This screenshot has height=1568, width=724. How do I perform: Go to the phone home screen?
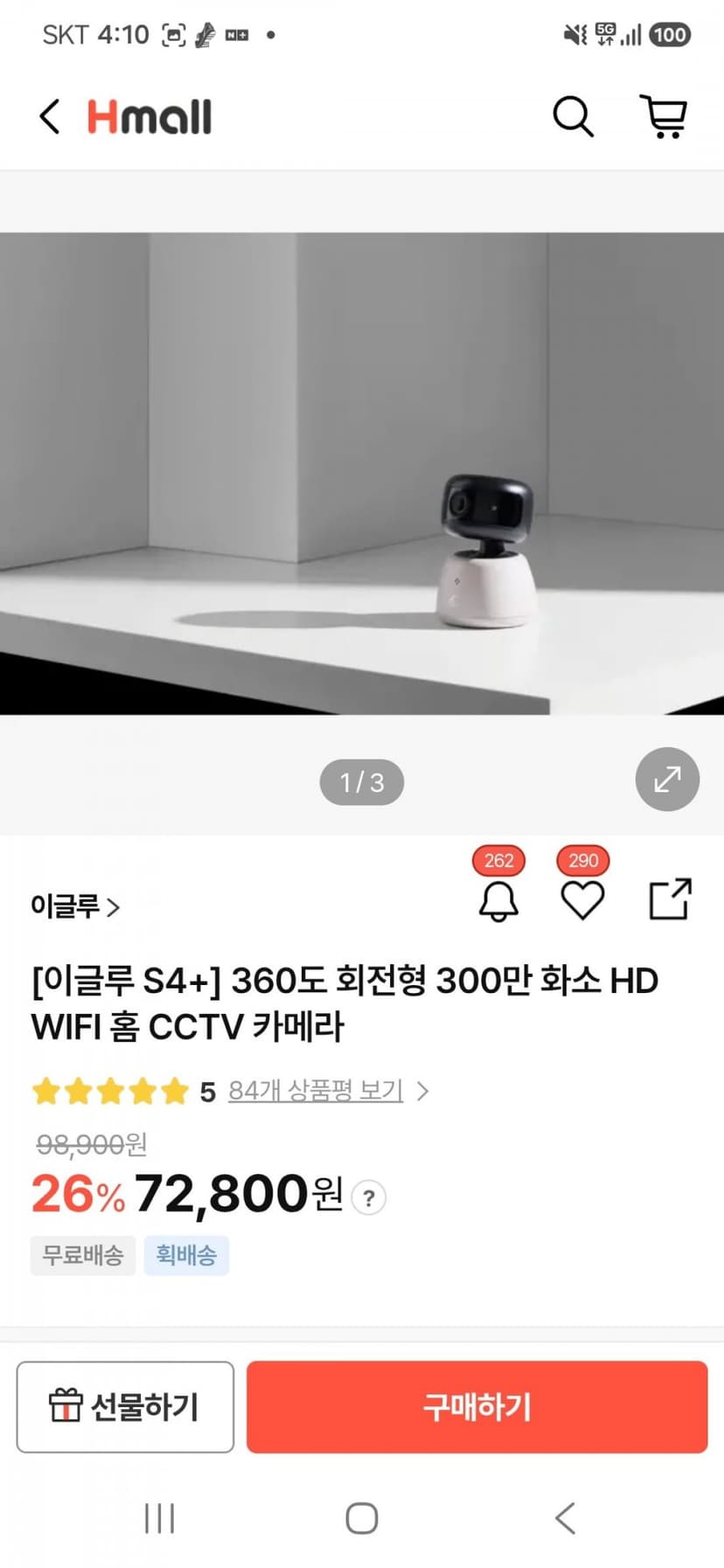pos(362,1518)
